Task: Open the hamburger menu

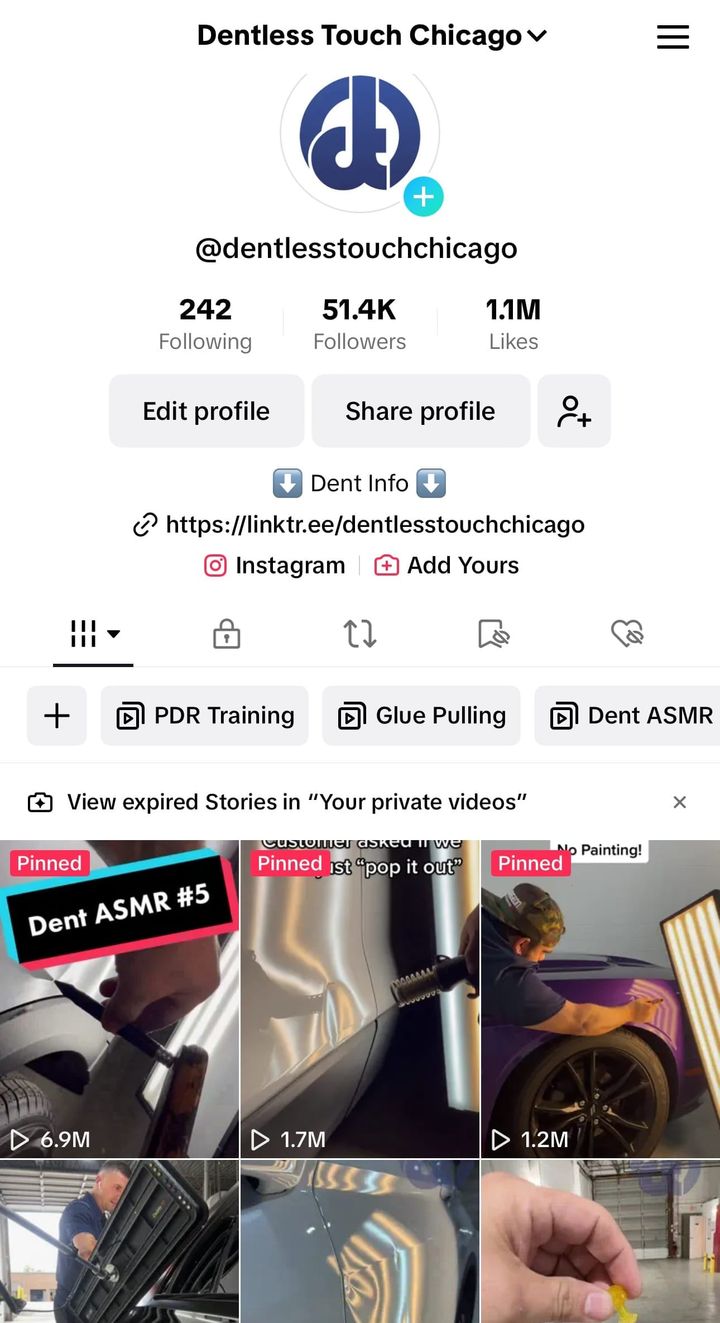Action: (x=672, y=37)
